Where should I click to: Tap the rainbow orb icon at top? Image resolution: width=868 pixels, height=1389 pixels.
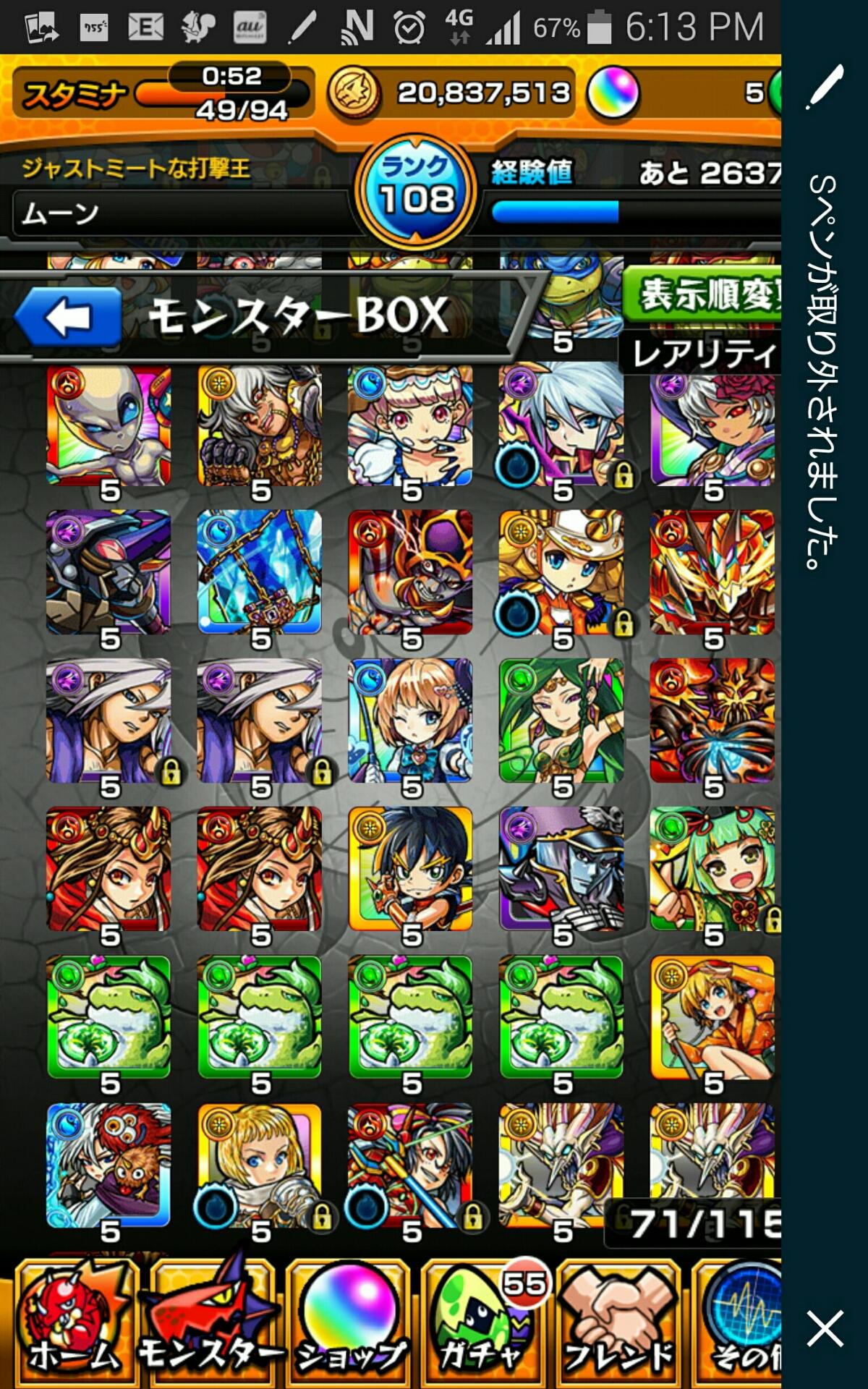point(613,93)
